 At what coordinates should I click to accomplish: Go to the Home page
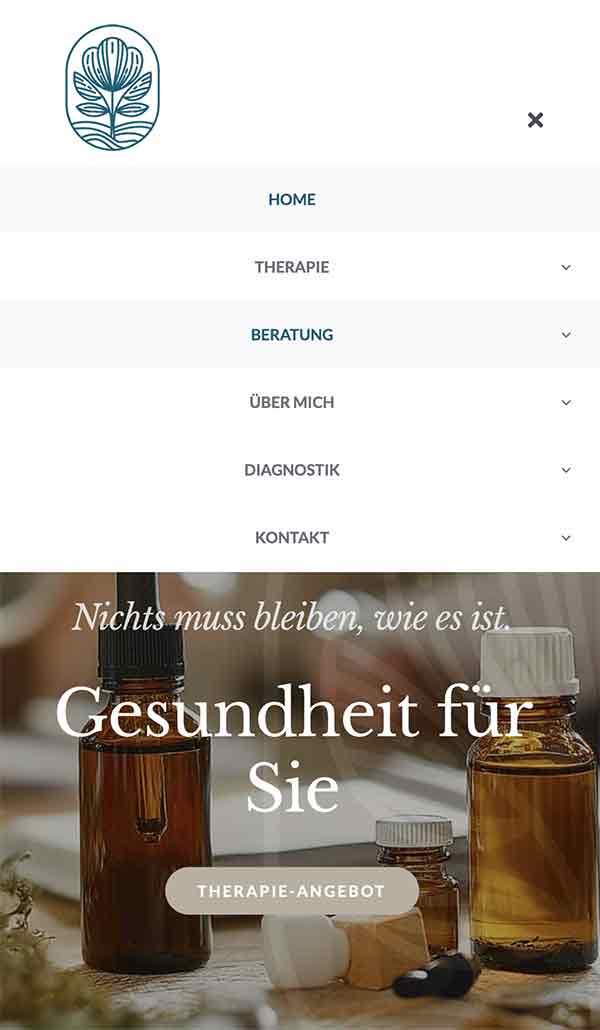tap(292, 199)
